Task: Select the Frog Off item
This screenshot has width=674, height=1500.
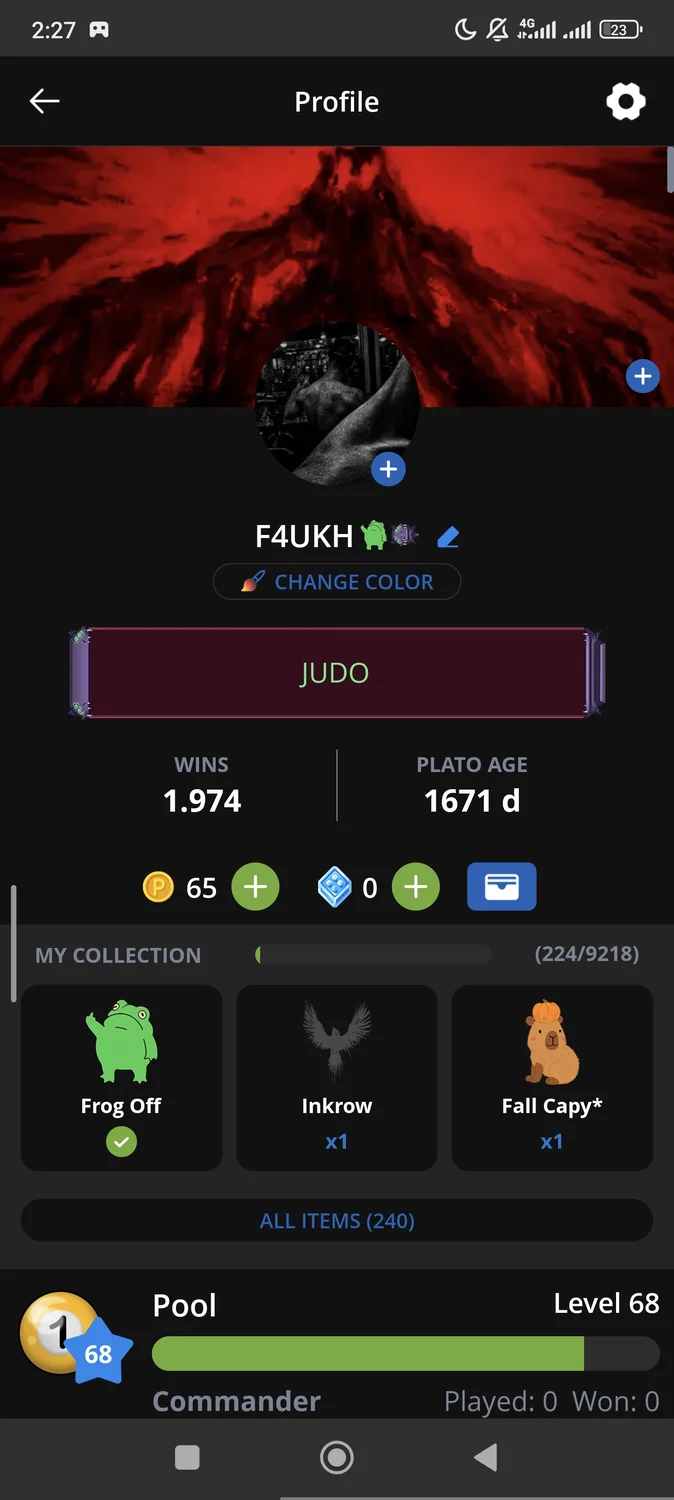Action: [x=121, y=1077]
